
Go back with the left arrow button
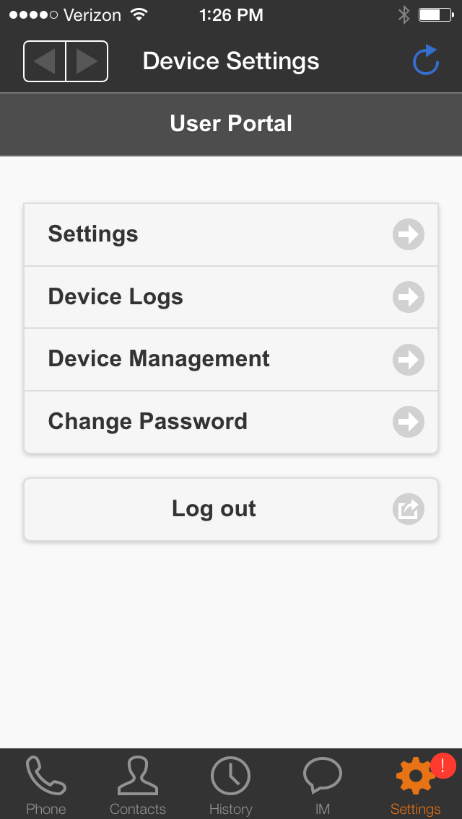click(44, 61)
